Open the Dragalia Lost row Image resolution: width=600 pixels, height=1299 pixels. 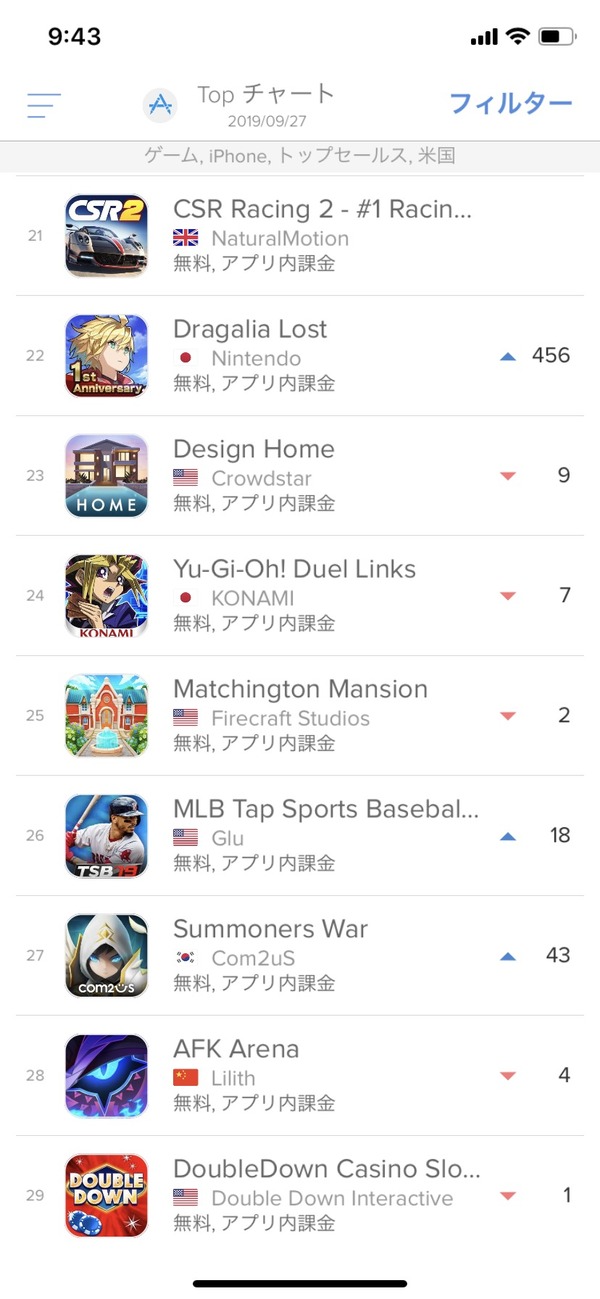300,356
